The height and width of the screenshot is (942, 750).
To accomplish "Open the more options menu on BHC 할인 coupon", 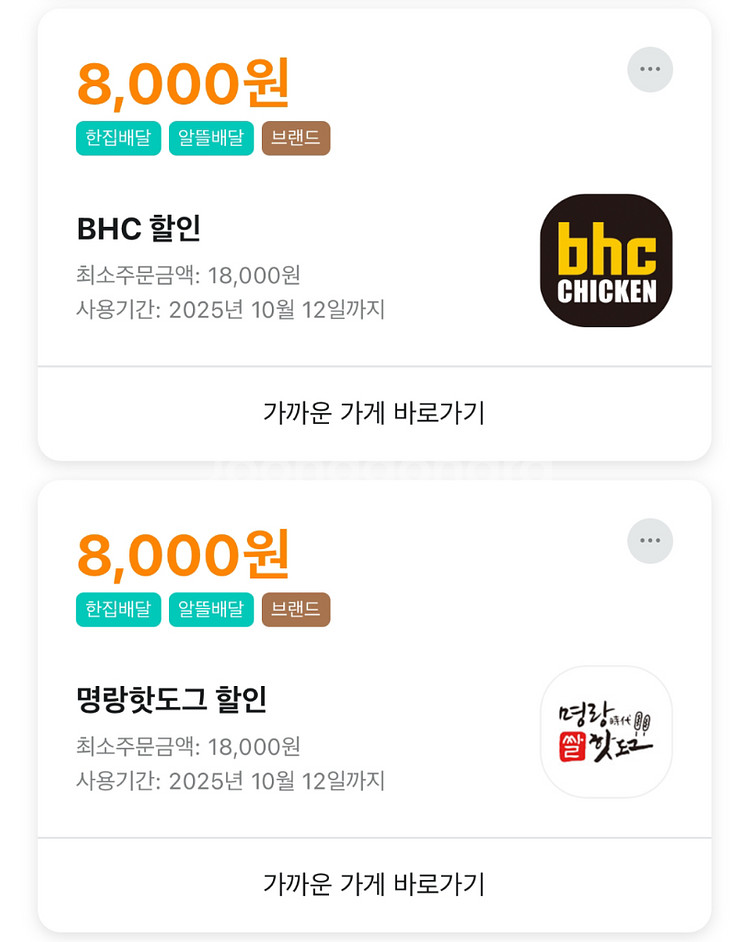I will click(x=650, y=70).
